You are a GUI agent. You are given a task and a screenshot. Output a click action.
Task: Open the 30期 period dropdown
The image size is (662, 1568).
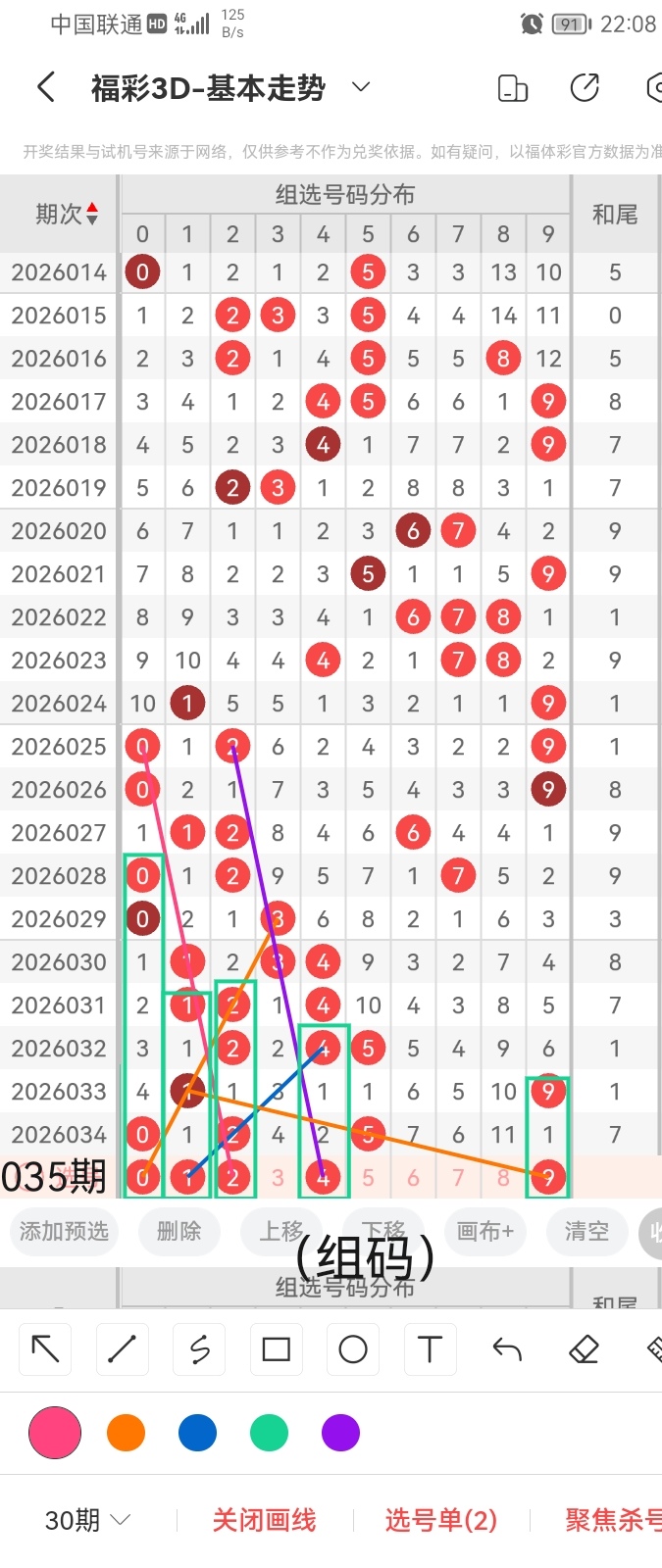pos(87,1520)
